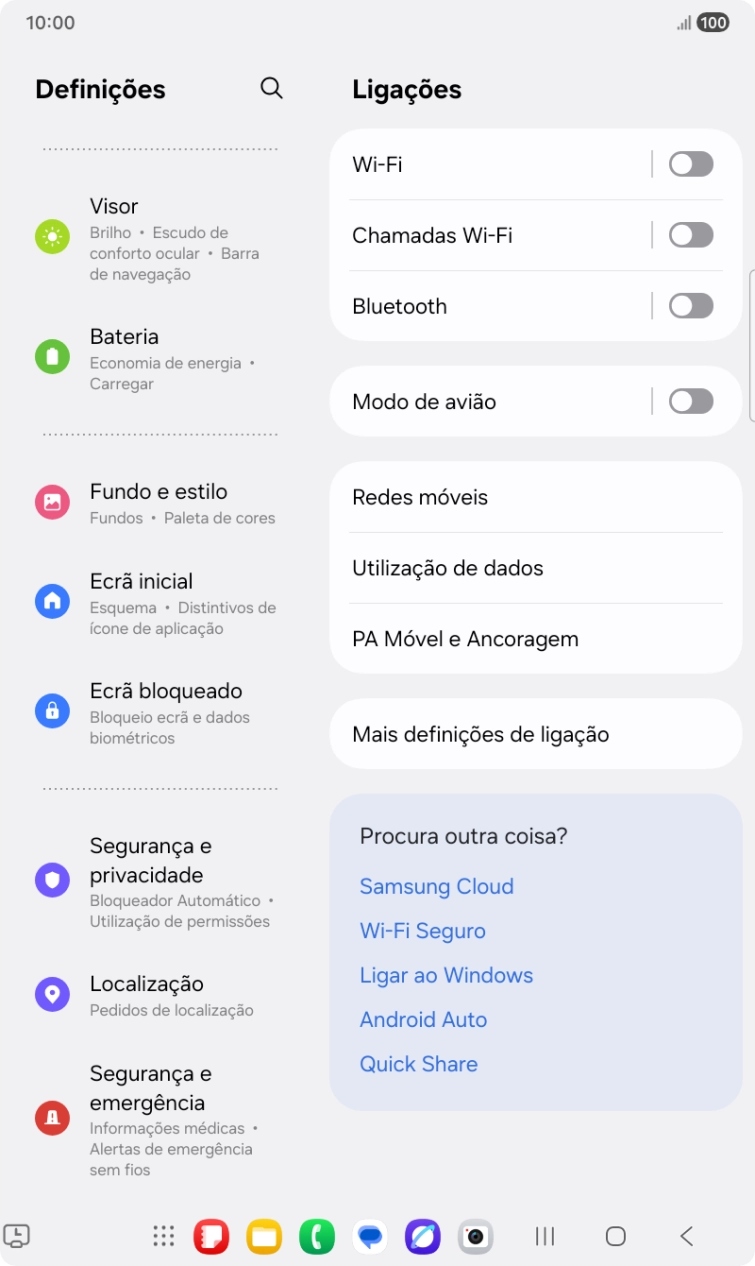Tap the search icon in Definições

pyautogui.click(x=271, y=88)
